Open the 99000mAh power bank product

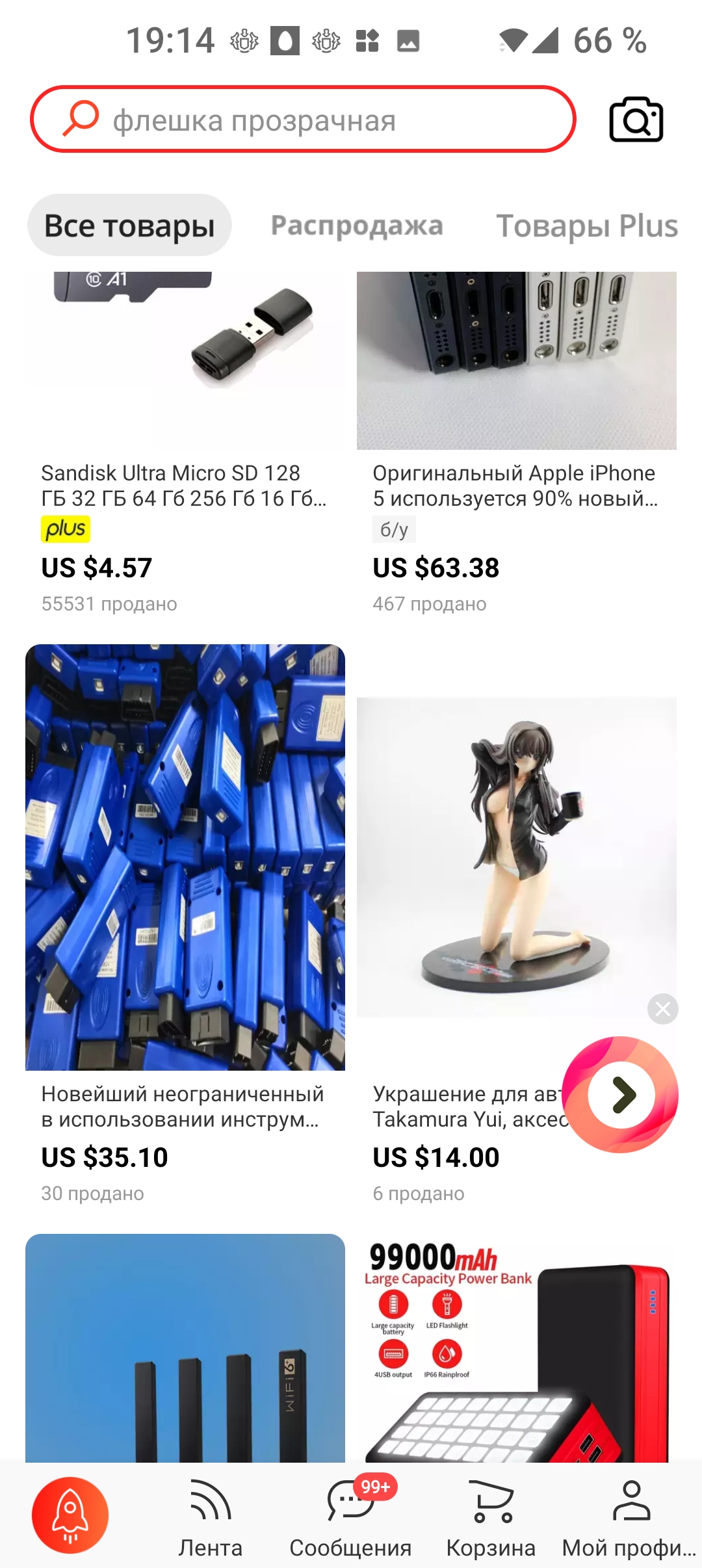point(517,1348)
